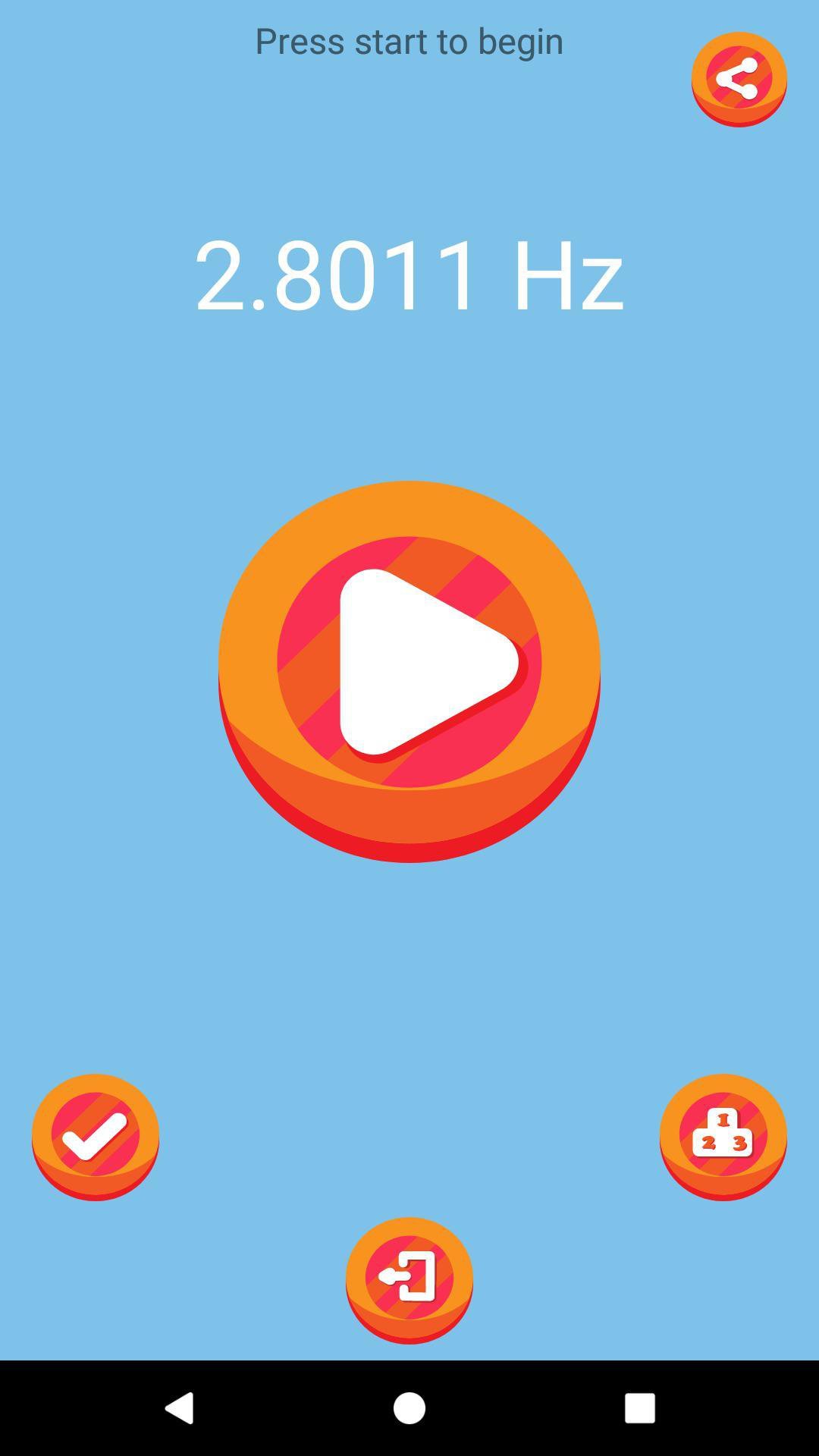Start playing with the big play button
Image resolution: width=819 pixels, height=1456 pixels.
pyautogui.click(x=409, y=671)
